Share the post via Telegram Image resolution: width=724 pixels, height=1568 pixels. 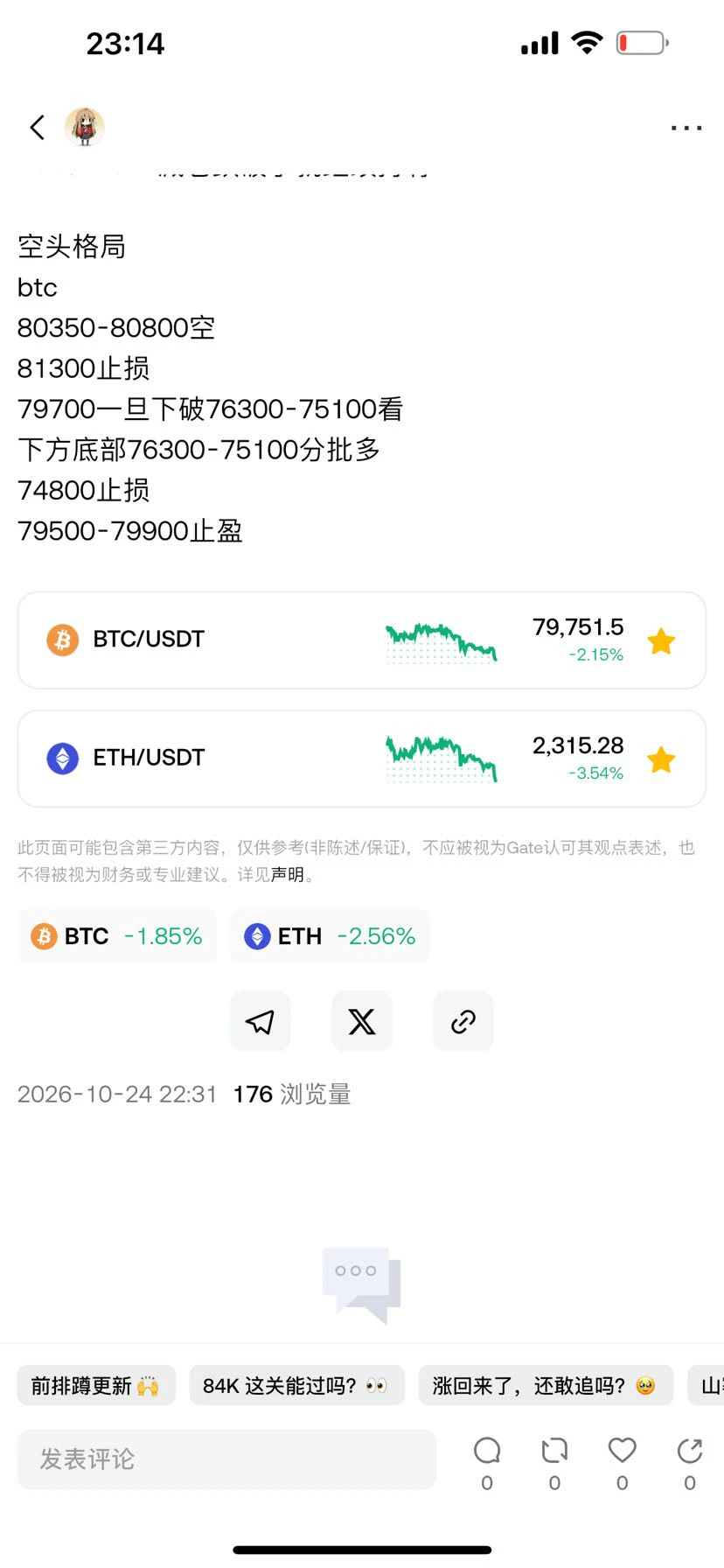pos(260,1021)
